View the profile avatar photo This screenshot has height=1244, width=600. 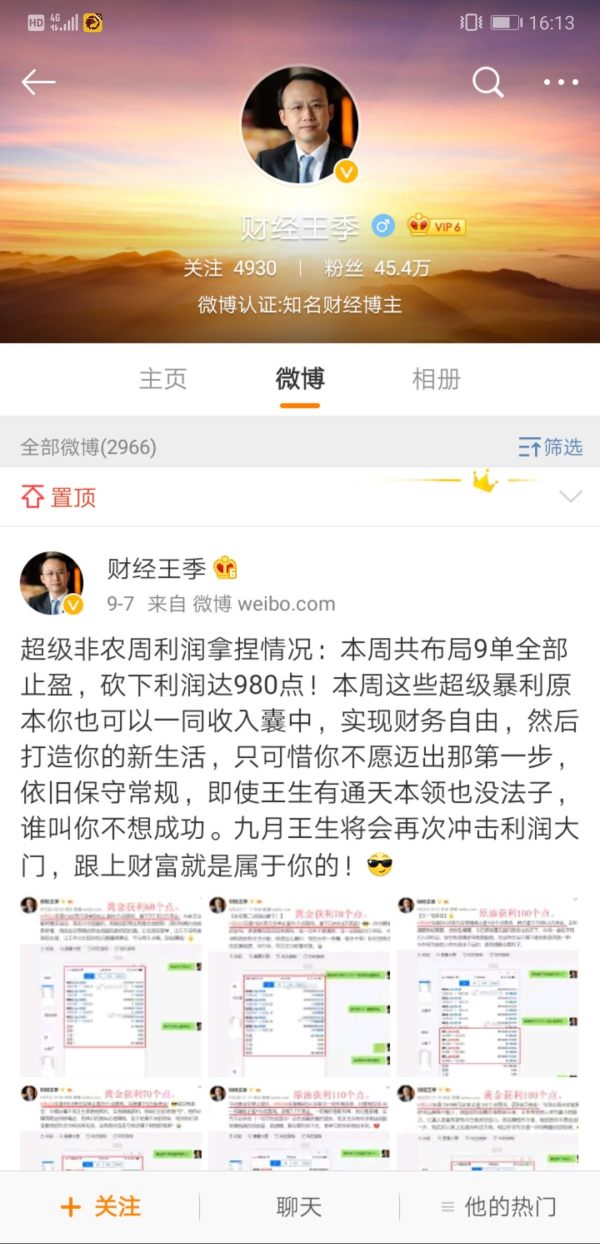300,125
